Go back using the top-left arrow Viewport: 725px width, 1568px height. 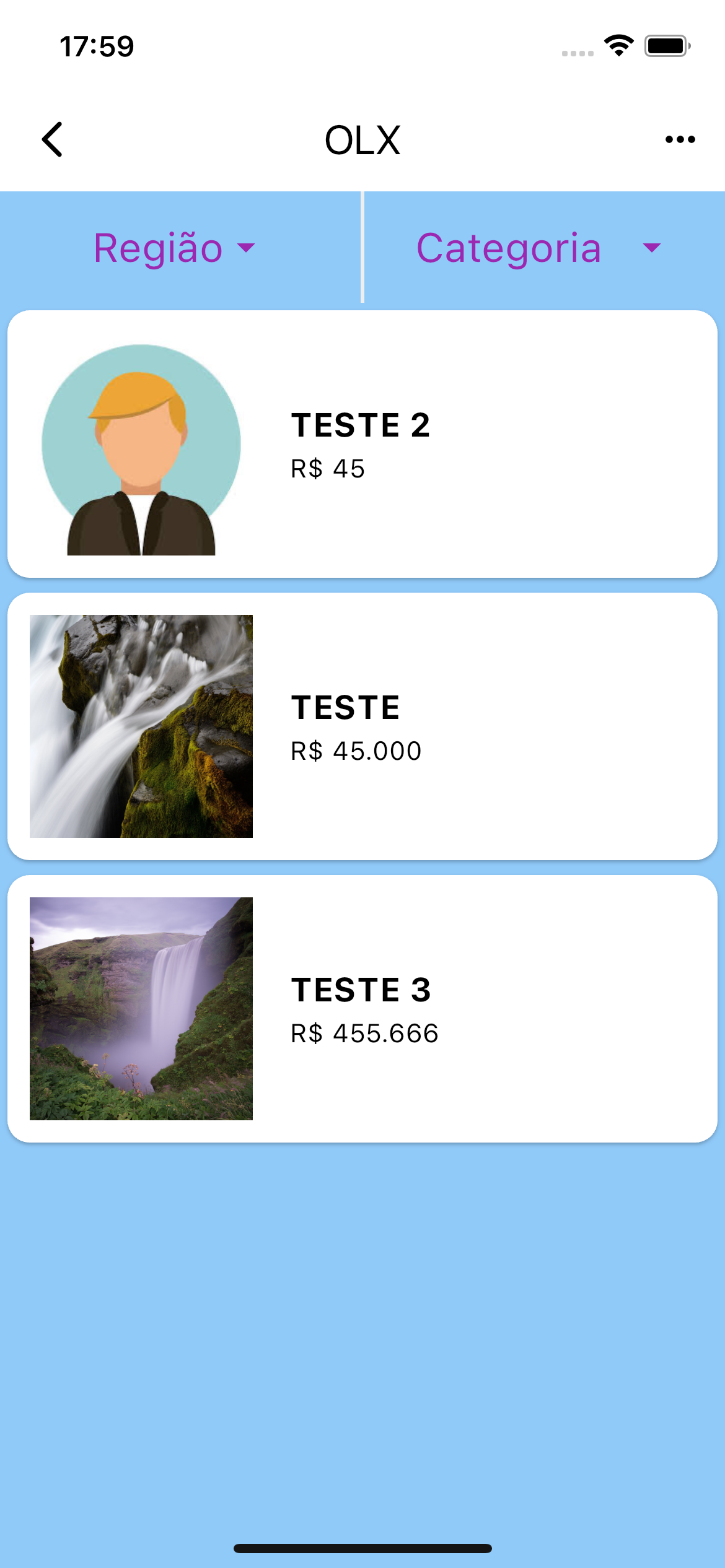click(53, 139)
